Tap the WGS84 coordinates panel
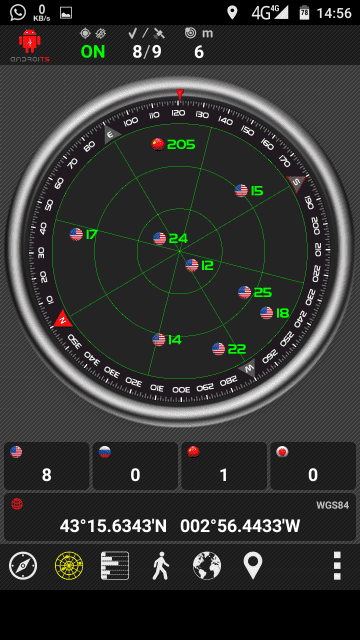 click(180, 517)
